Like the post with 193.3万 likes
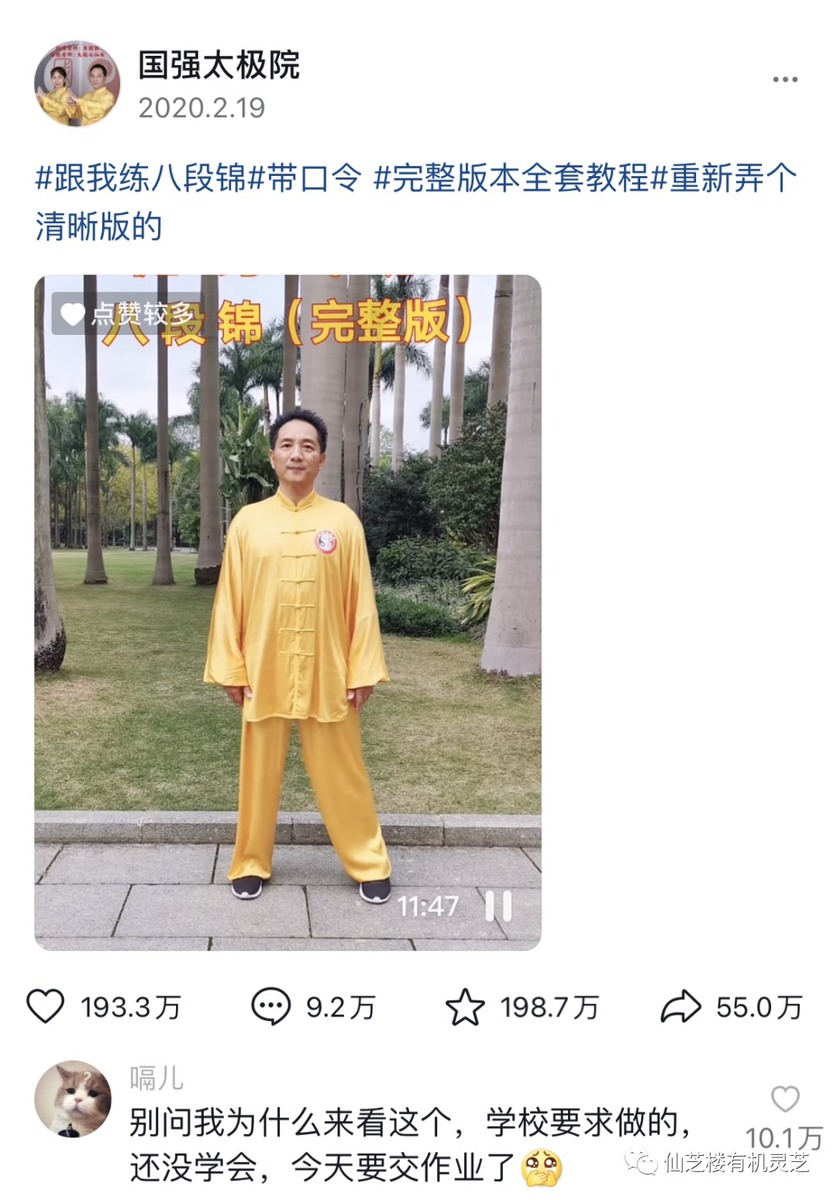This screenshot has height=1200, width=837. 46,1006
